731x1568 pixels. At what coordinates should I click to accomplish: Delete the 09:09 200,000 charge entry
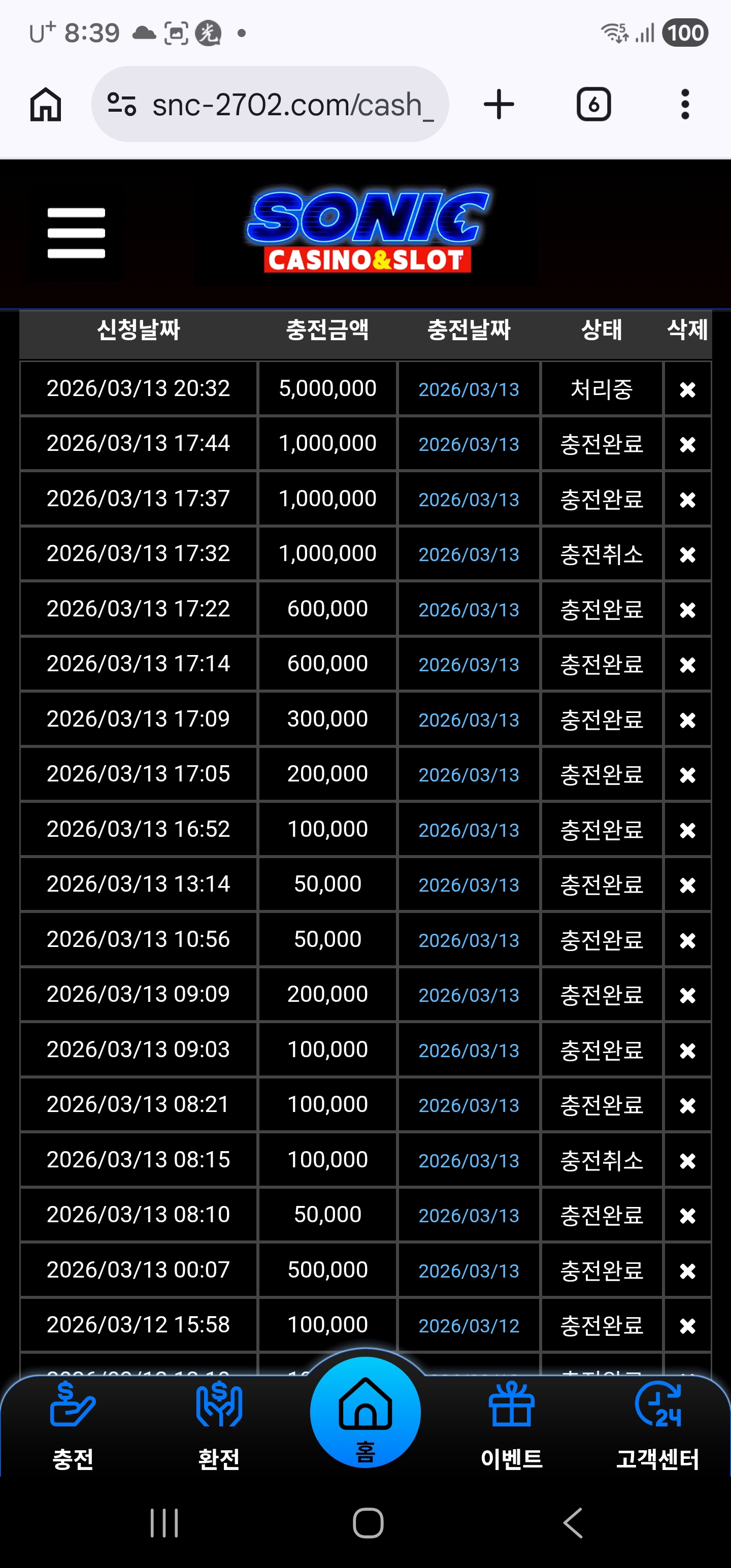point(687,995)
